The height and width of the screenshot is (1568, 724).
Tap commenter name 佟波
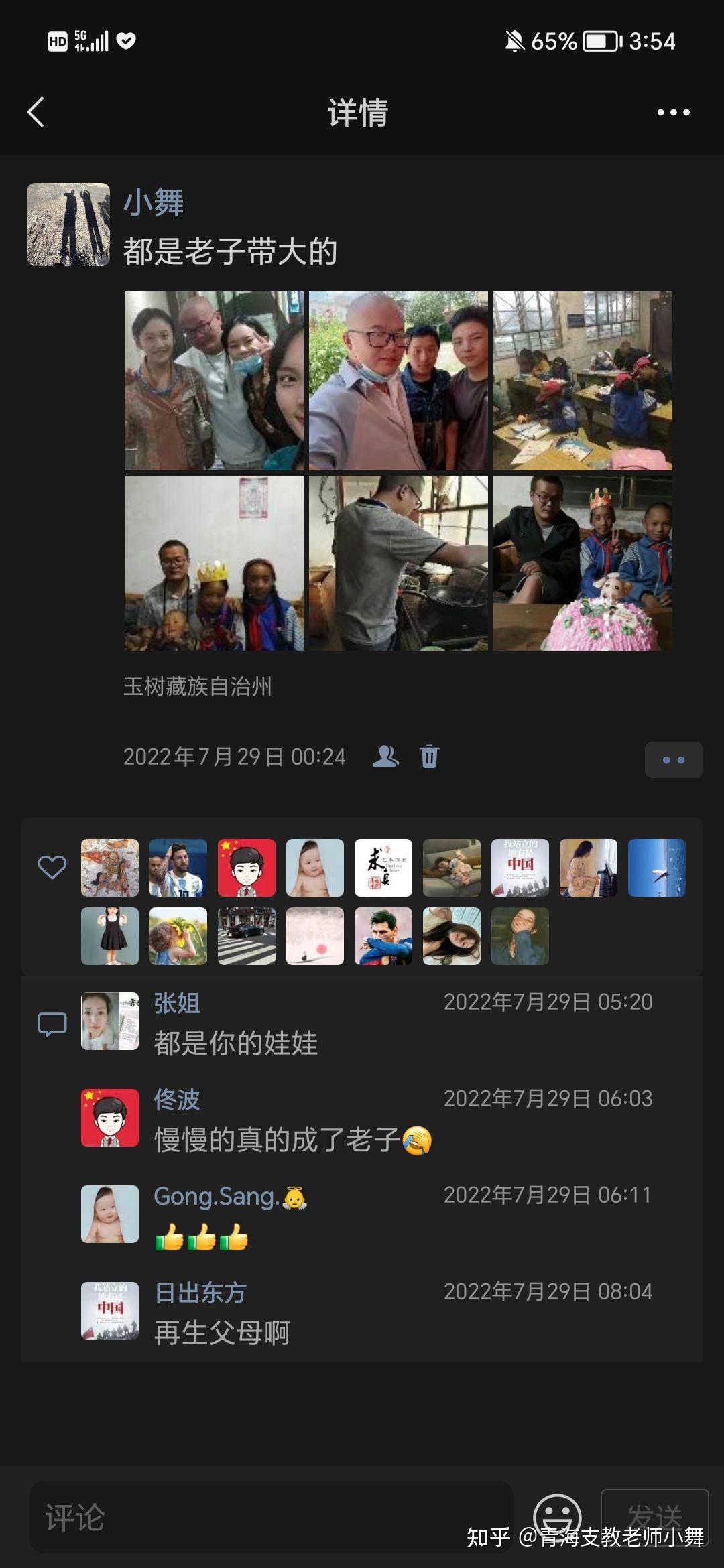177,1099
